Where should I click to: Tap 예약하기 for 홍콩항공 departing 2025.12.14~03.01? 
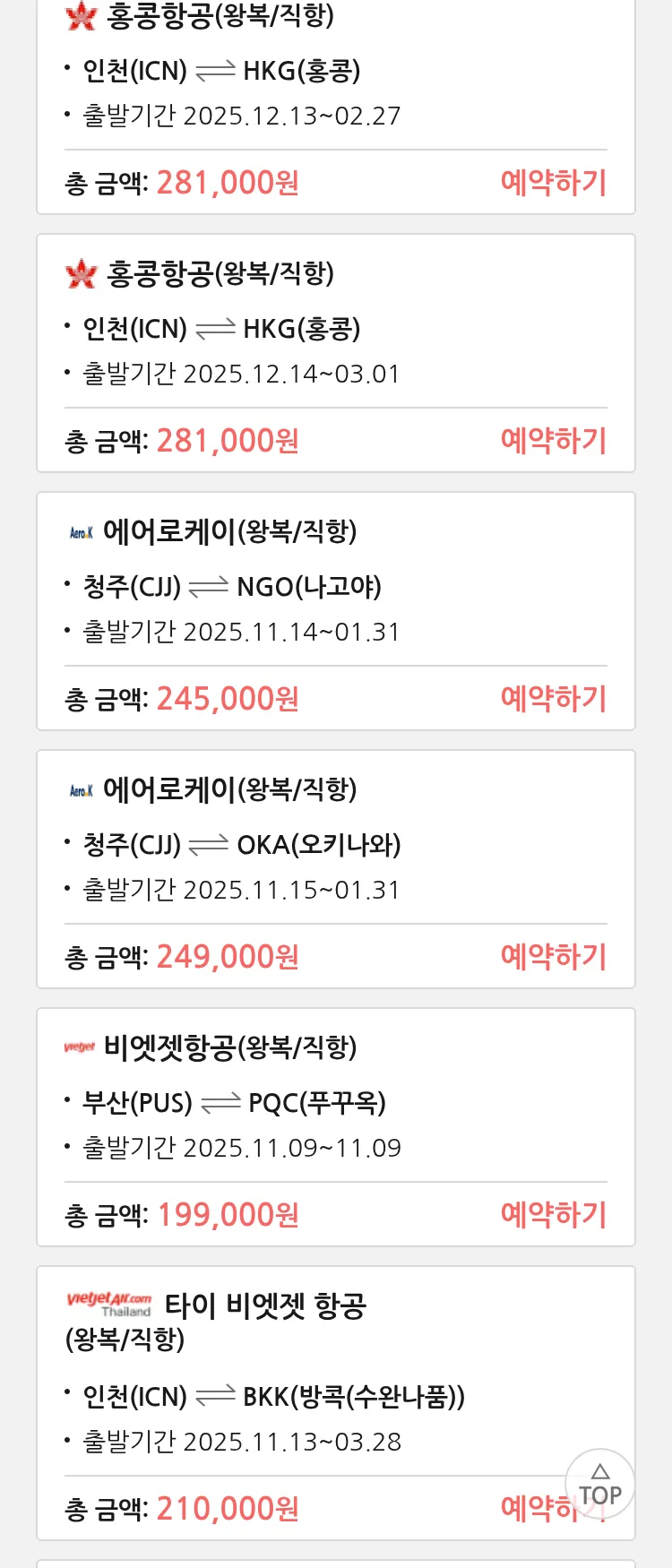(x=553, y=441)
